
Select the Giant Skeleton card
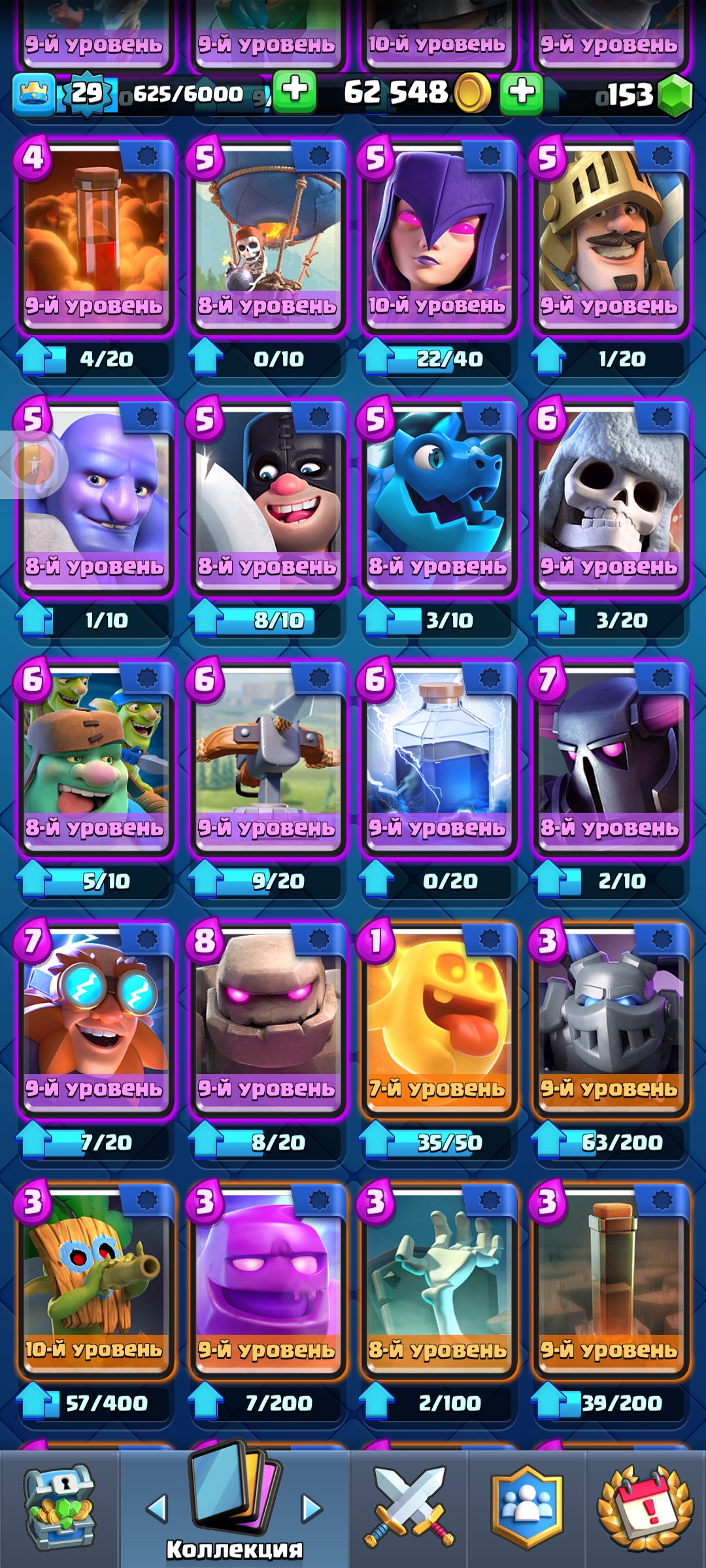tap(611, 497)
